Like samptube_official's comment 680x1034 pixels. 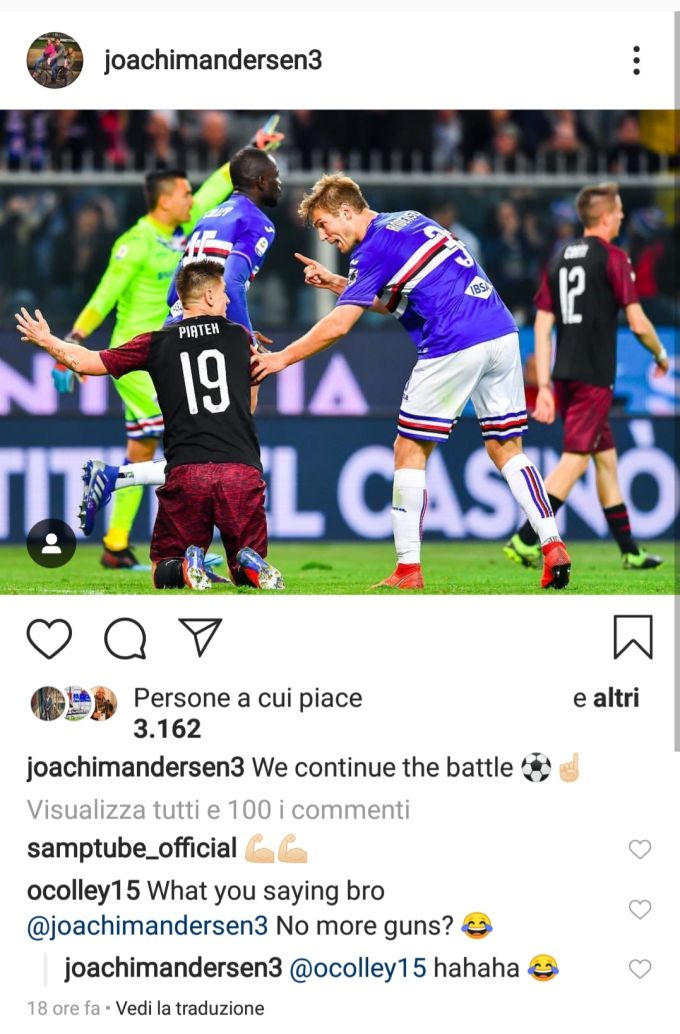(640, 849)
